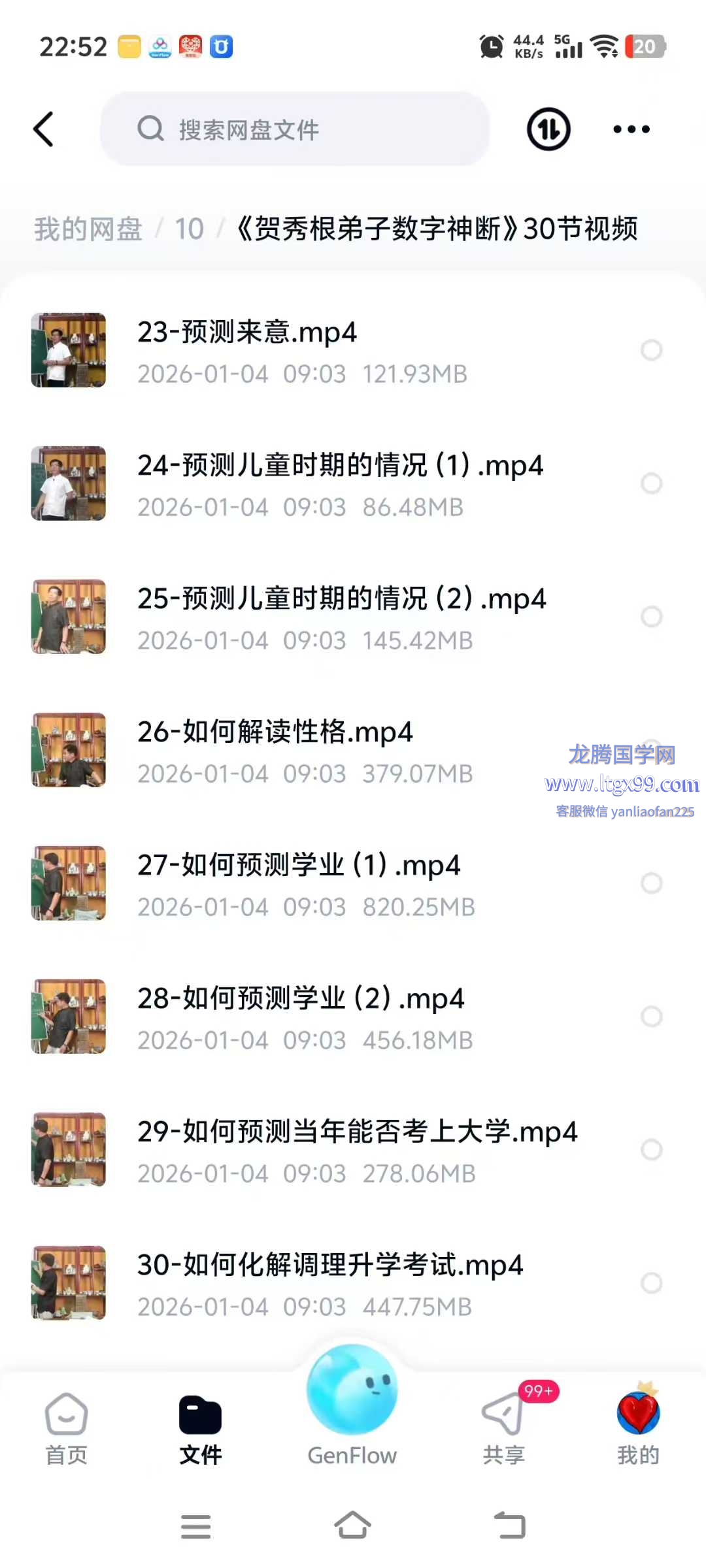Select the circle for 24-预测儿童时期的情况 (1).mp4
The width and height of the screenshot is (706, 1568).
[651, 483]
